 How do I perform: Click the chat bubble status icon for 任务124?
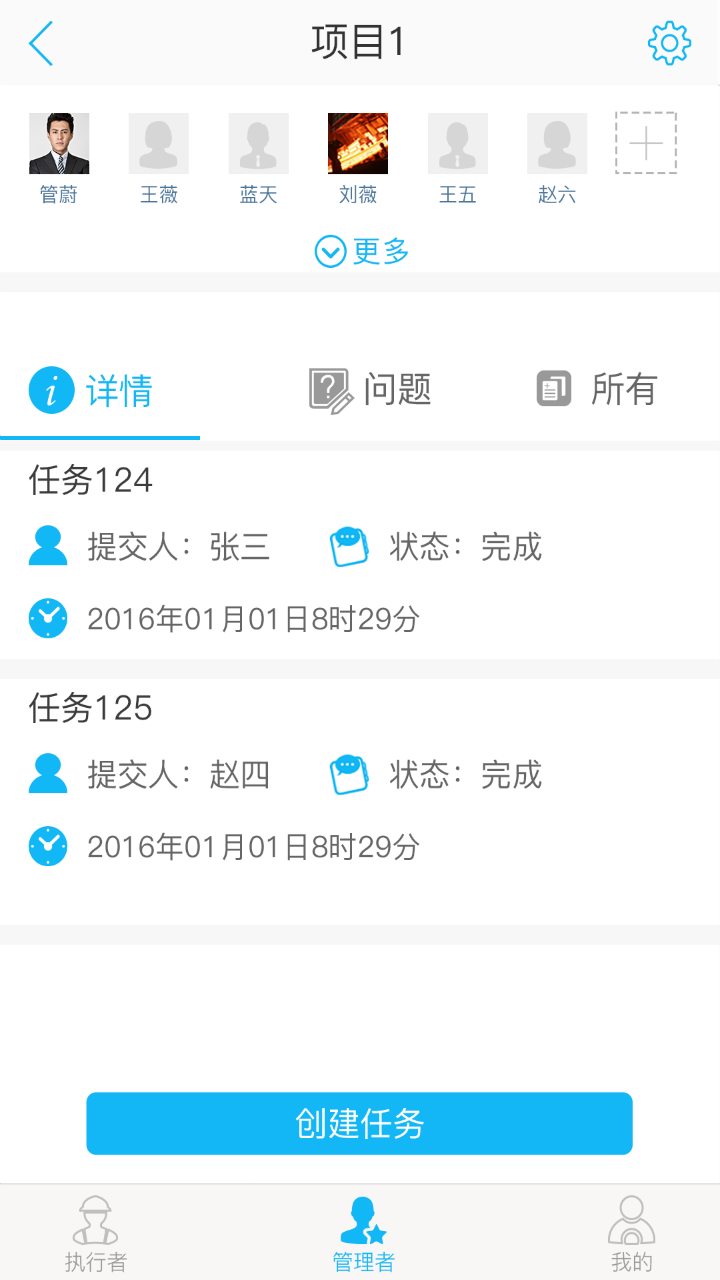(x=348, y=546)
